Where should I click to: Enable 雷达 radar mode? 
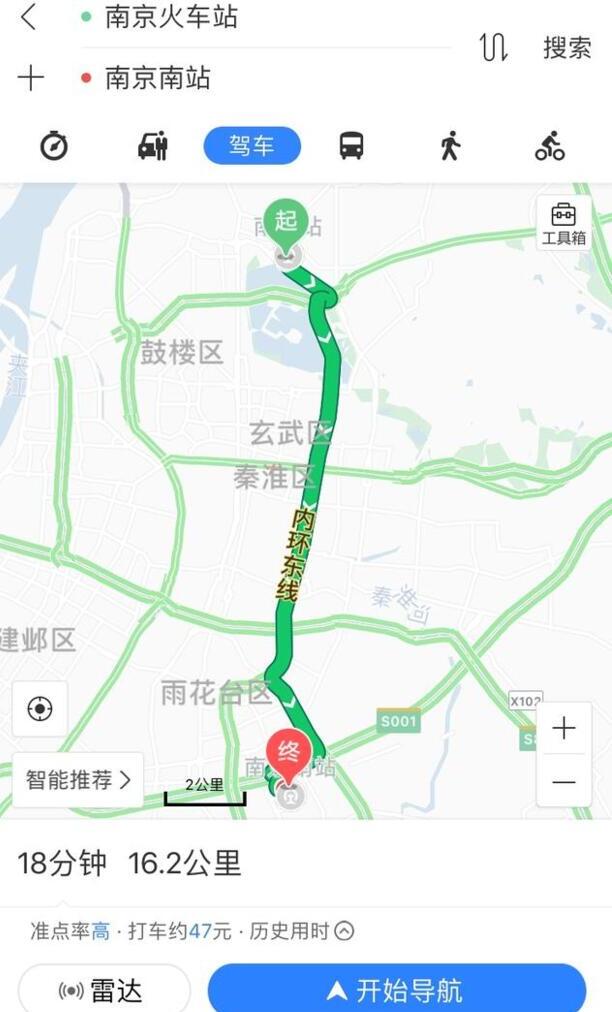[103, 990]
